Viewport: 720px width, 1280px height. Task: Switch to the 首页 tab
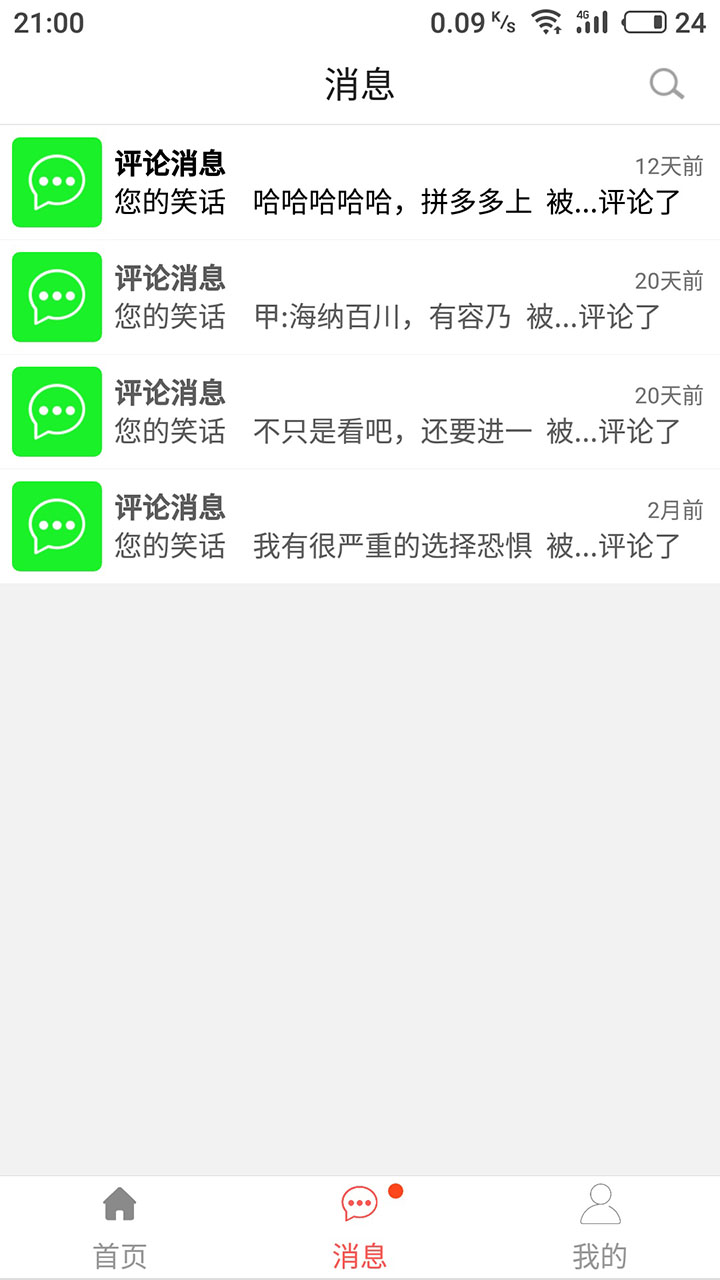tap(120, 1225)
